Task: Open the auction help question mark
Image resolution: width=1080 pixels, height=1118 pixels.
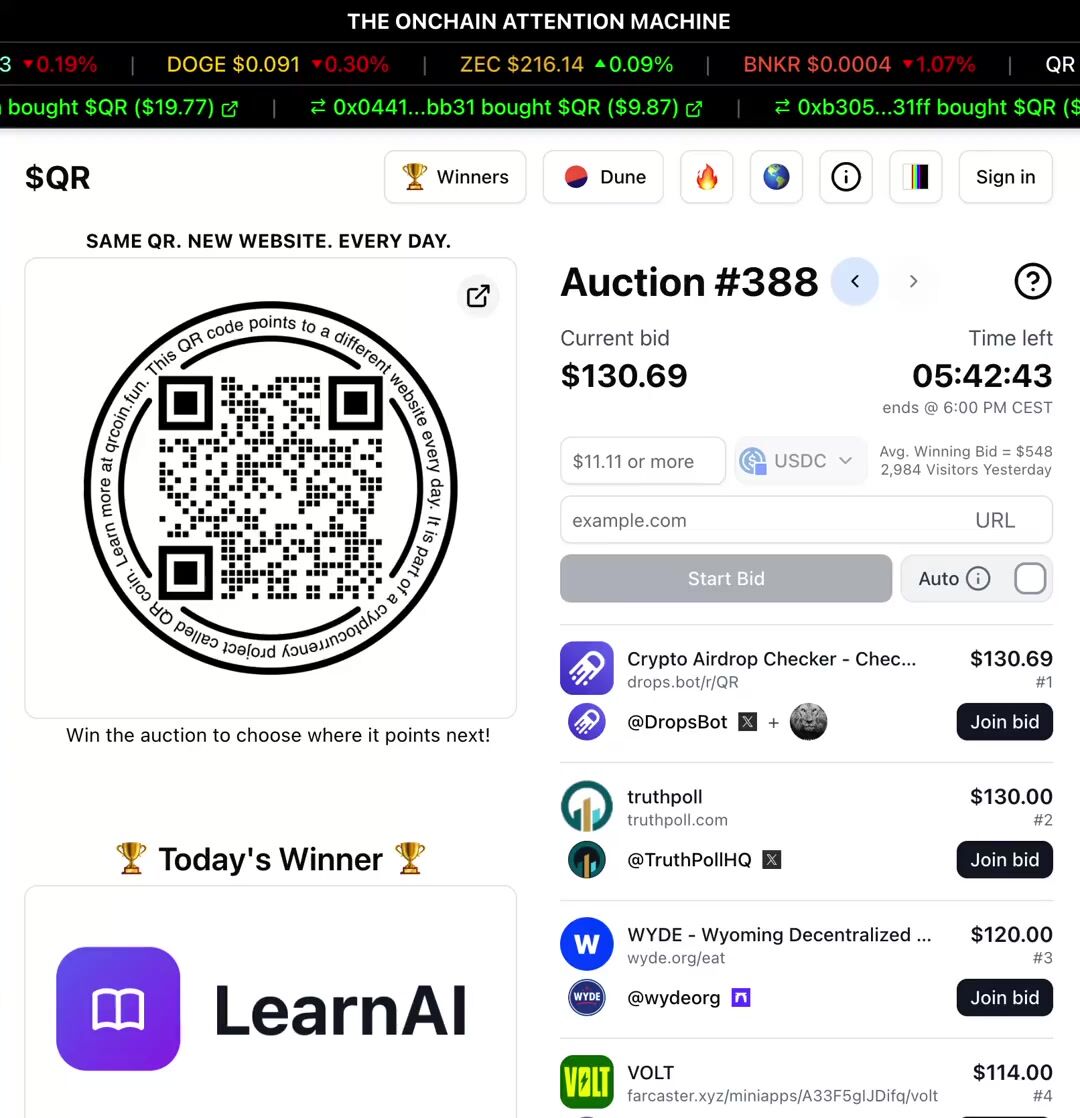Action: point(1032,282)
